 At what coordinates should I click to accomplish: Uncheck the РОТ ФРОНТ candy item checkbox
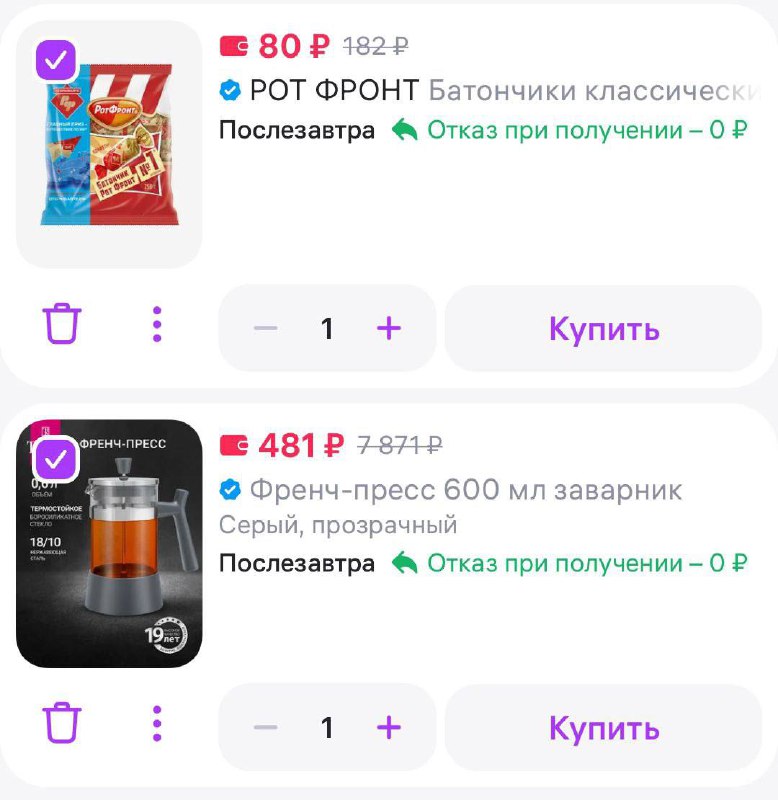click(57, 60)
